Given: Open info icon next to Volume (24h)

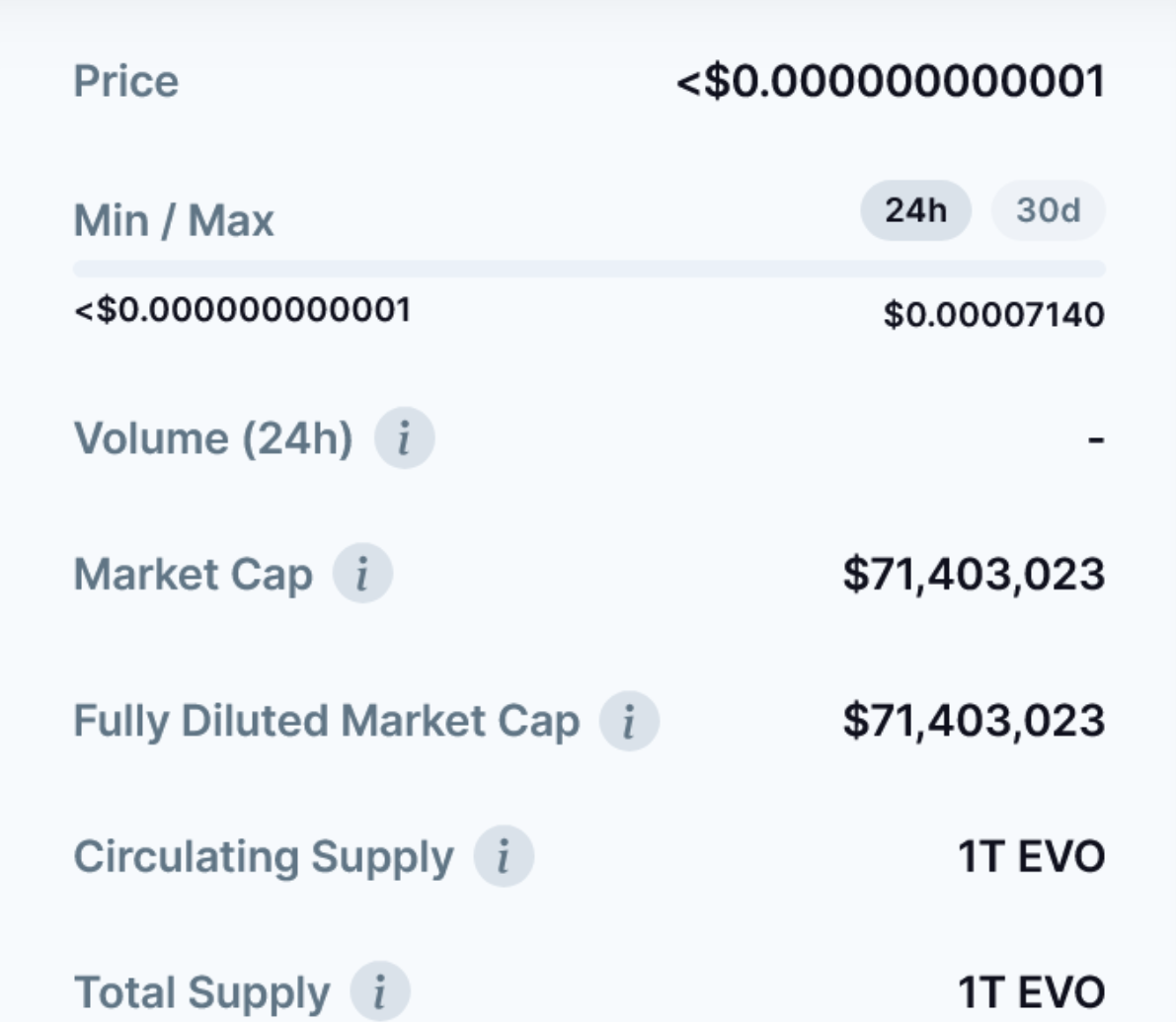Looking at the screenshot, I should (x=404, y=437).
